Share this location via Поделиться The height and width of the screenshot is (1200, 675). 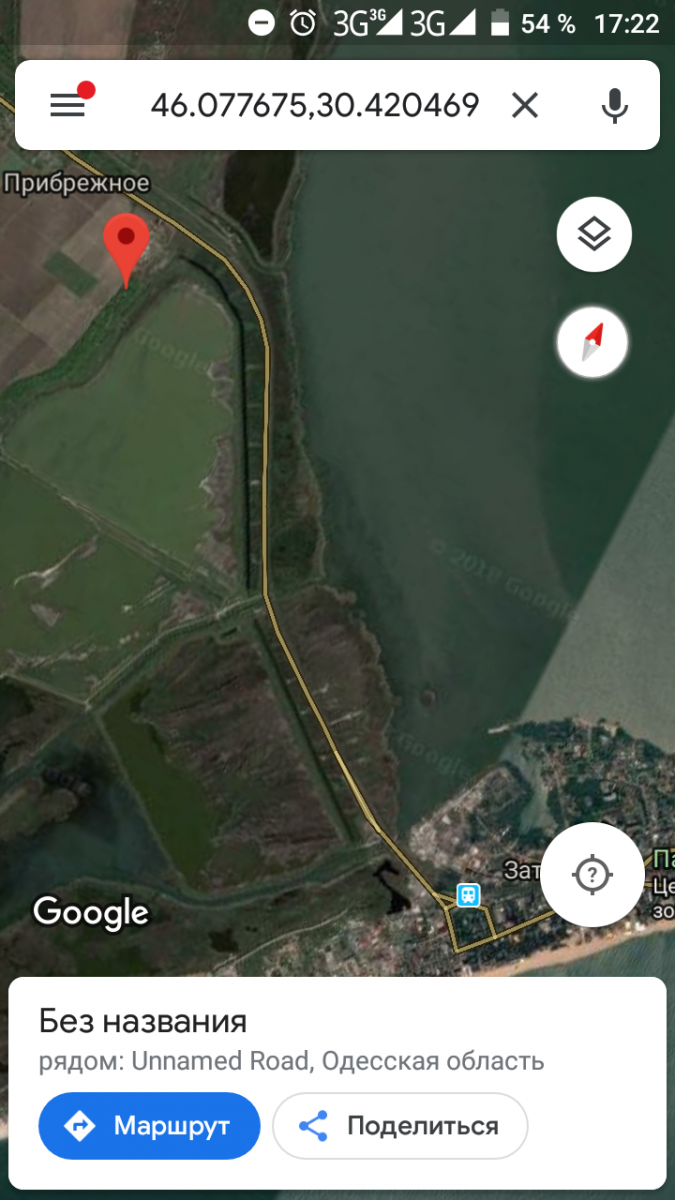(x=400, y=1126)
